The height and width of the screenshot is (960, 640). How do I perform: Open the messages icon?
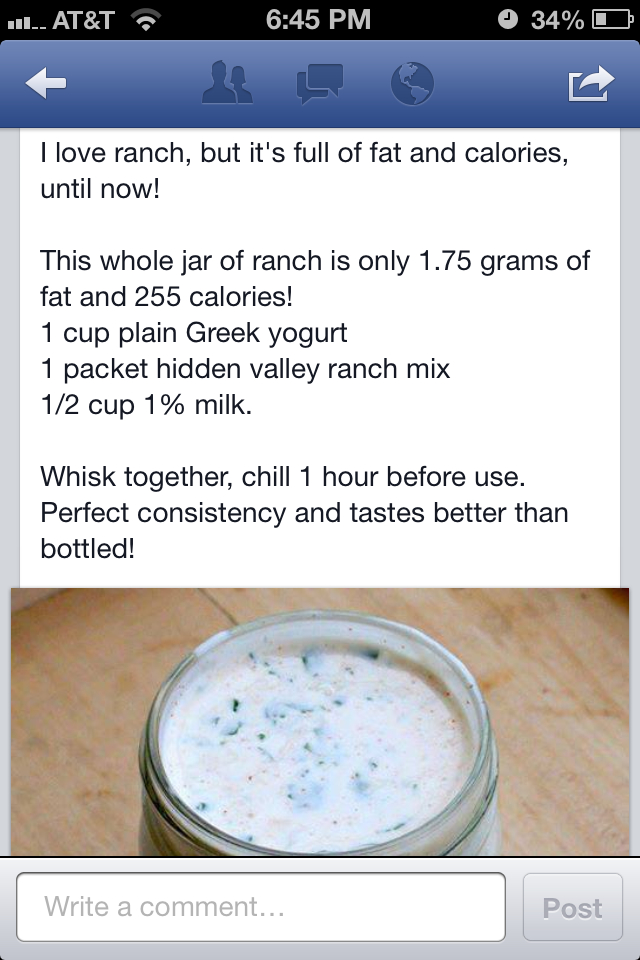[x=319, y=84]
